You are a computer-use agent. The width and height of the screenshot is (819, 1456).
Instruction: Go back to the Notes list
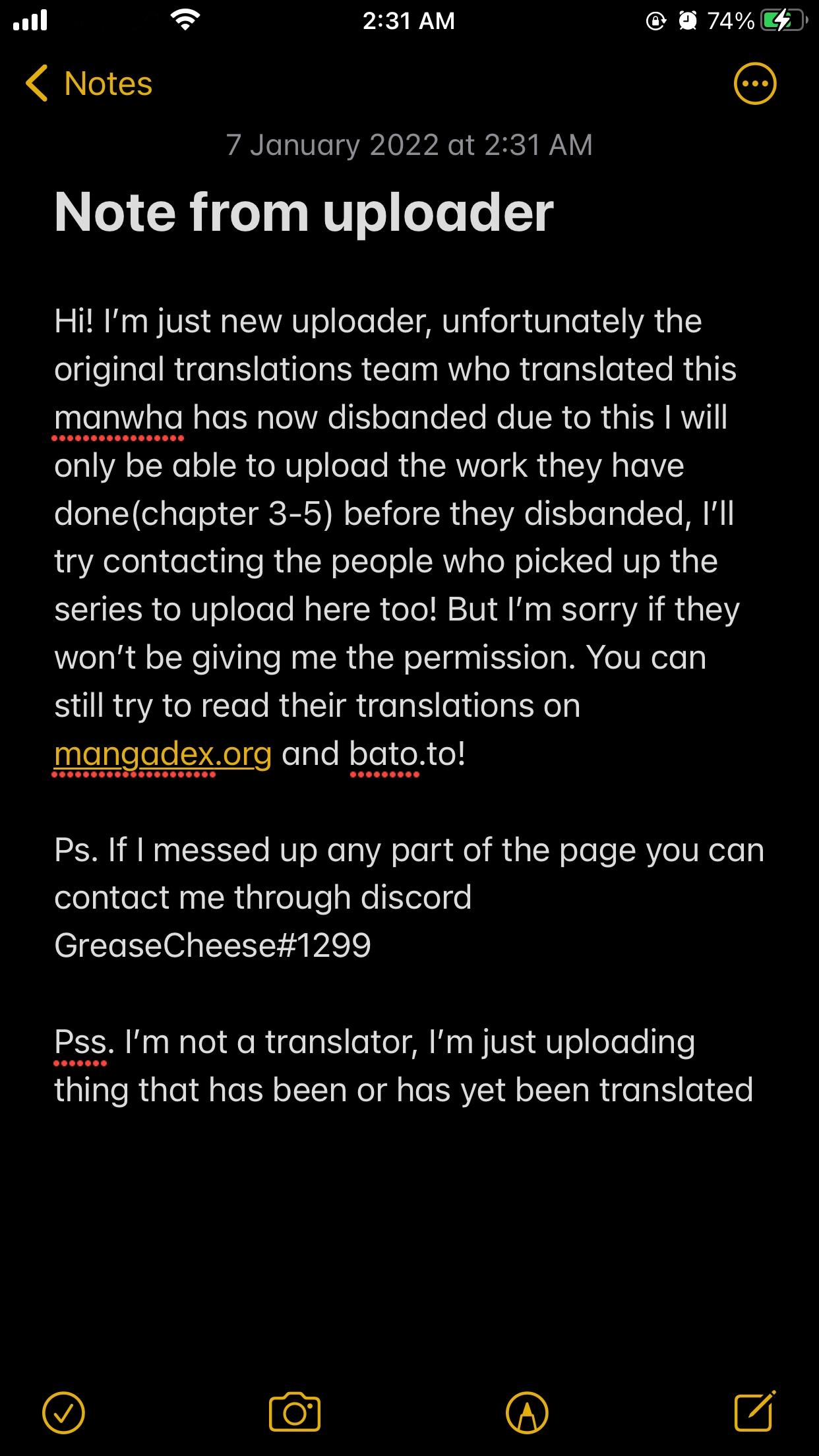point(88,84)
